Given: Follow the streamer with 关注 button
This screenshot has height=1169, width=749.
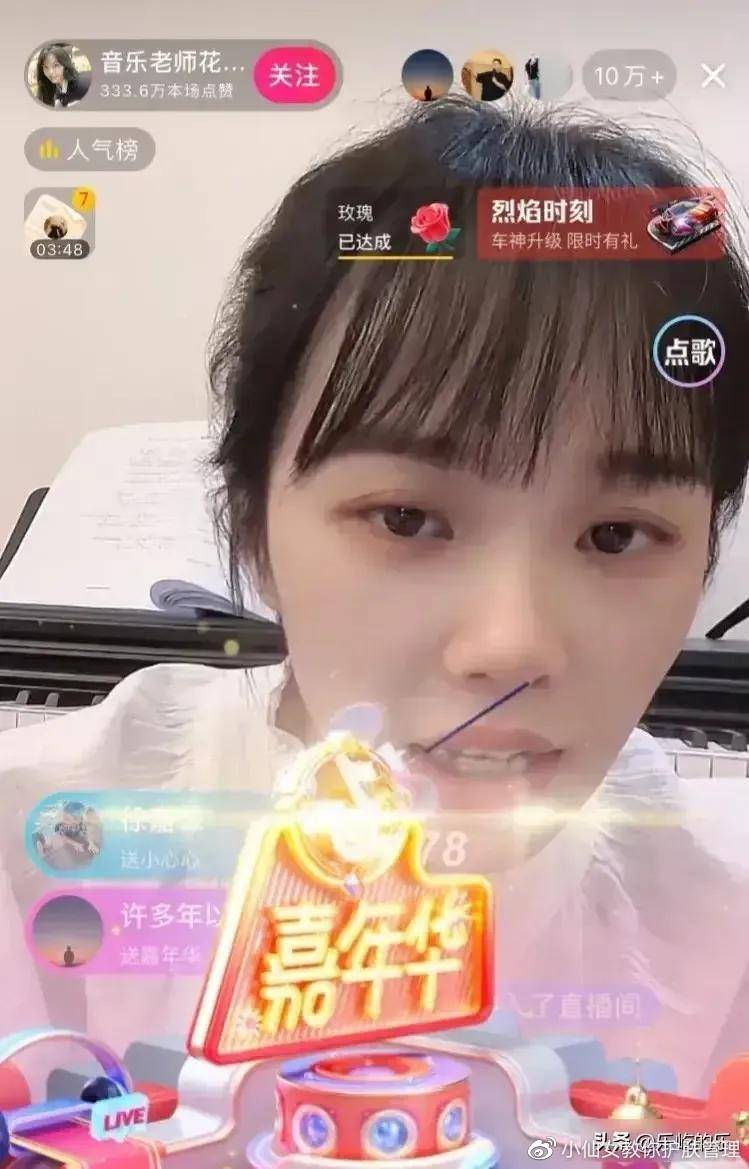Looking at the screenshot, I should point(293,75).
